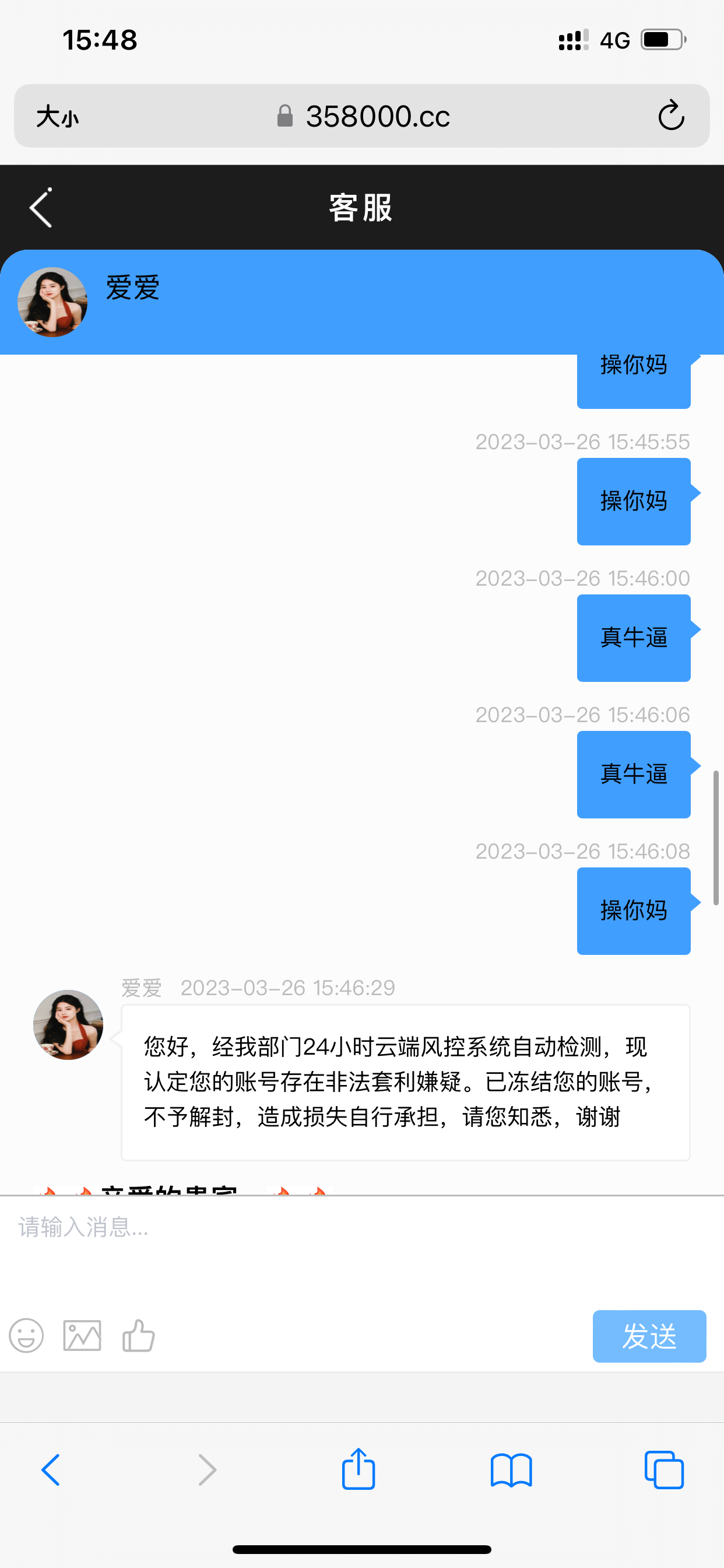Tap the thumbs-up icon in chat toolbar
724x1568 pixels.
tap(138, 1336)
